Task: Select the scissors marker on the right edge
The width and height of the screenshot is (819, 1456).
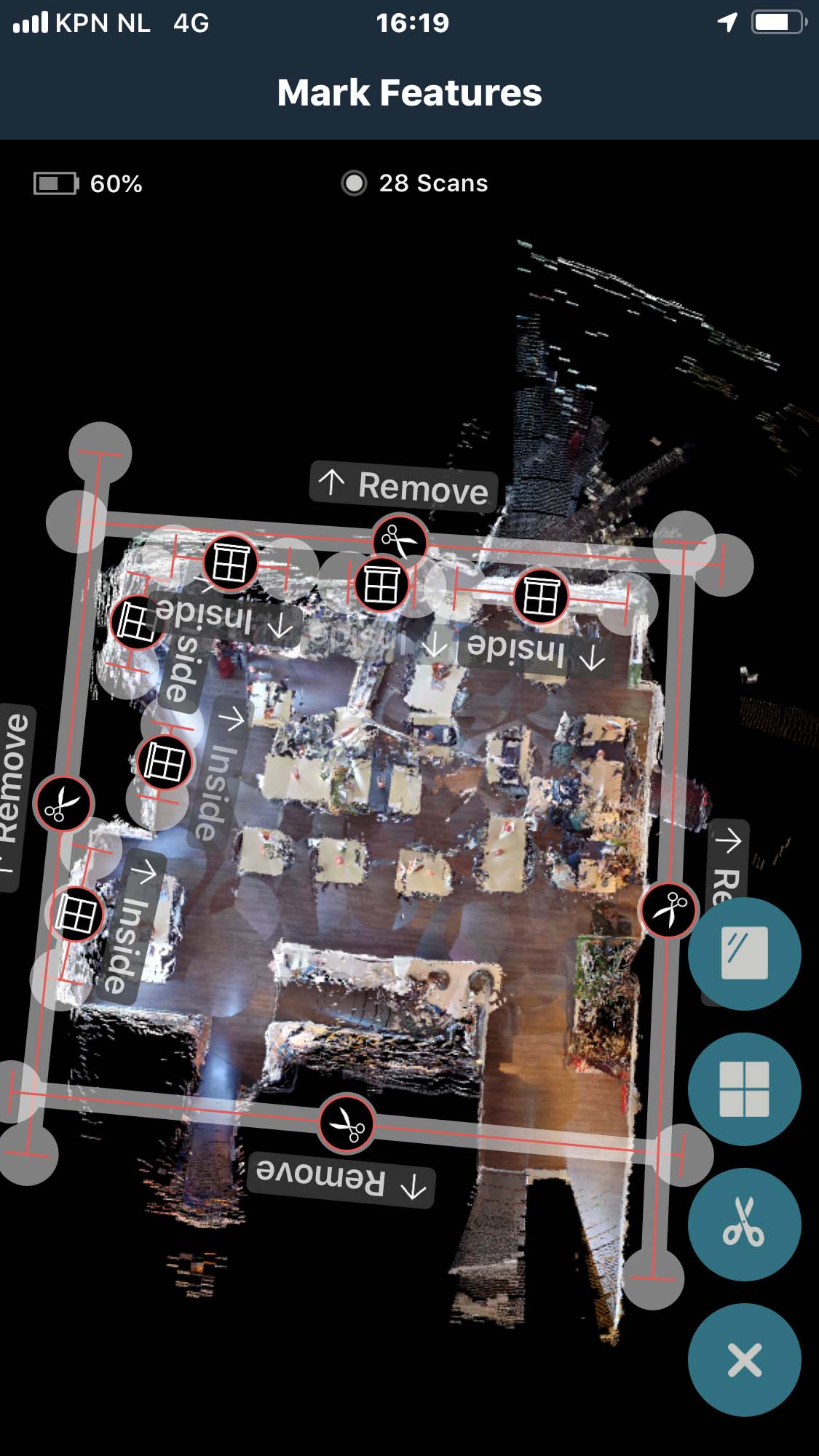Action: tap(669, 910)
